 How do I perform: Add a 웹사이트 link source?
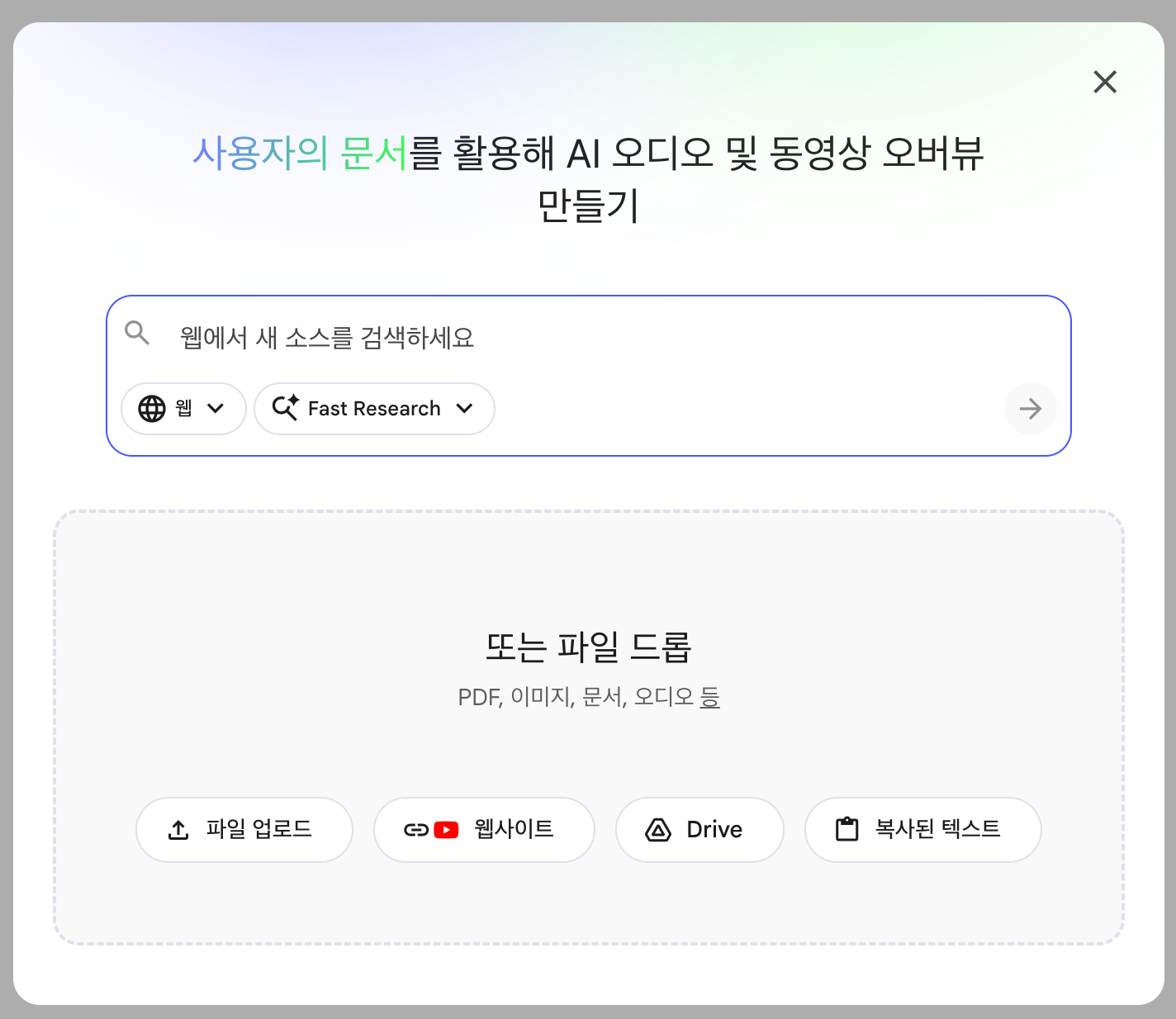(x=484, y=830)
